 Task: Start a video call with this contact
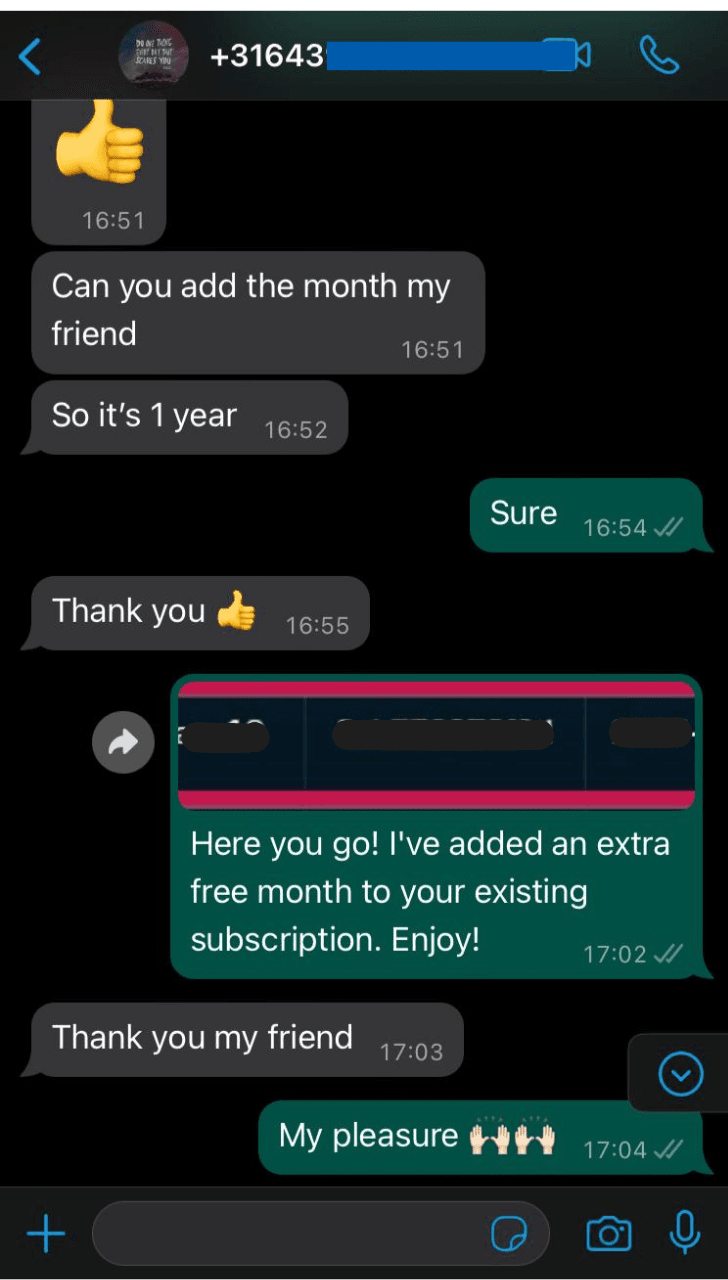pos(570,55)
